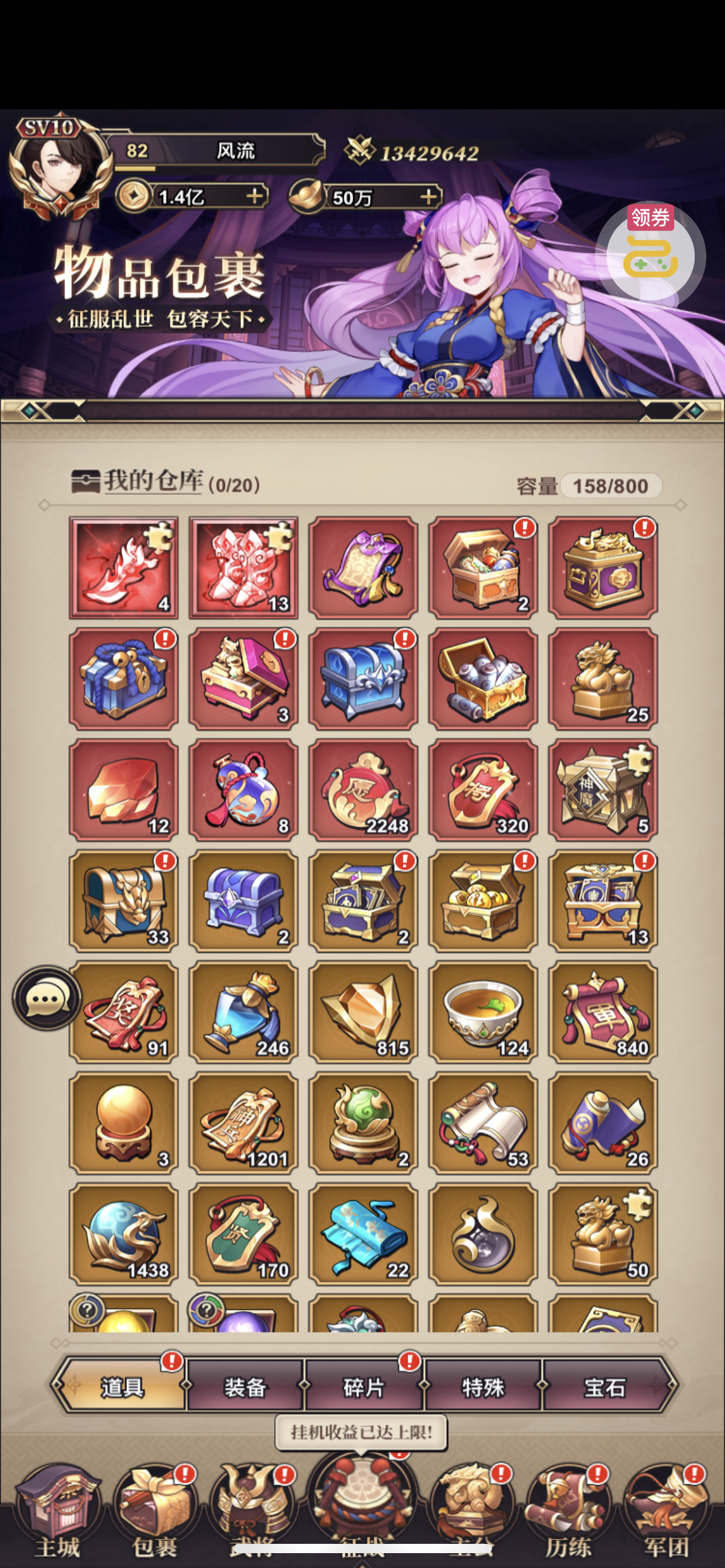Select the 軍 banner item with 840
Screen dimensions: 725x1568
click(x=604, y=1012)
